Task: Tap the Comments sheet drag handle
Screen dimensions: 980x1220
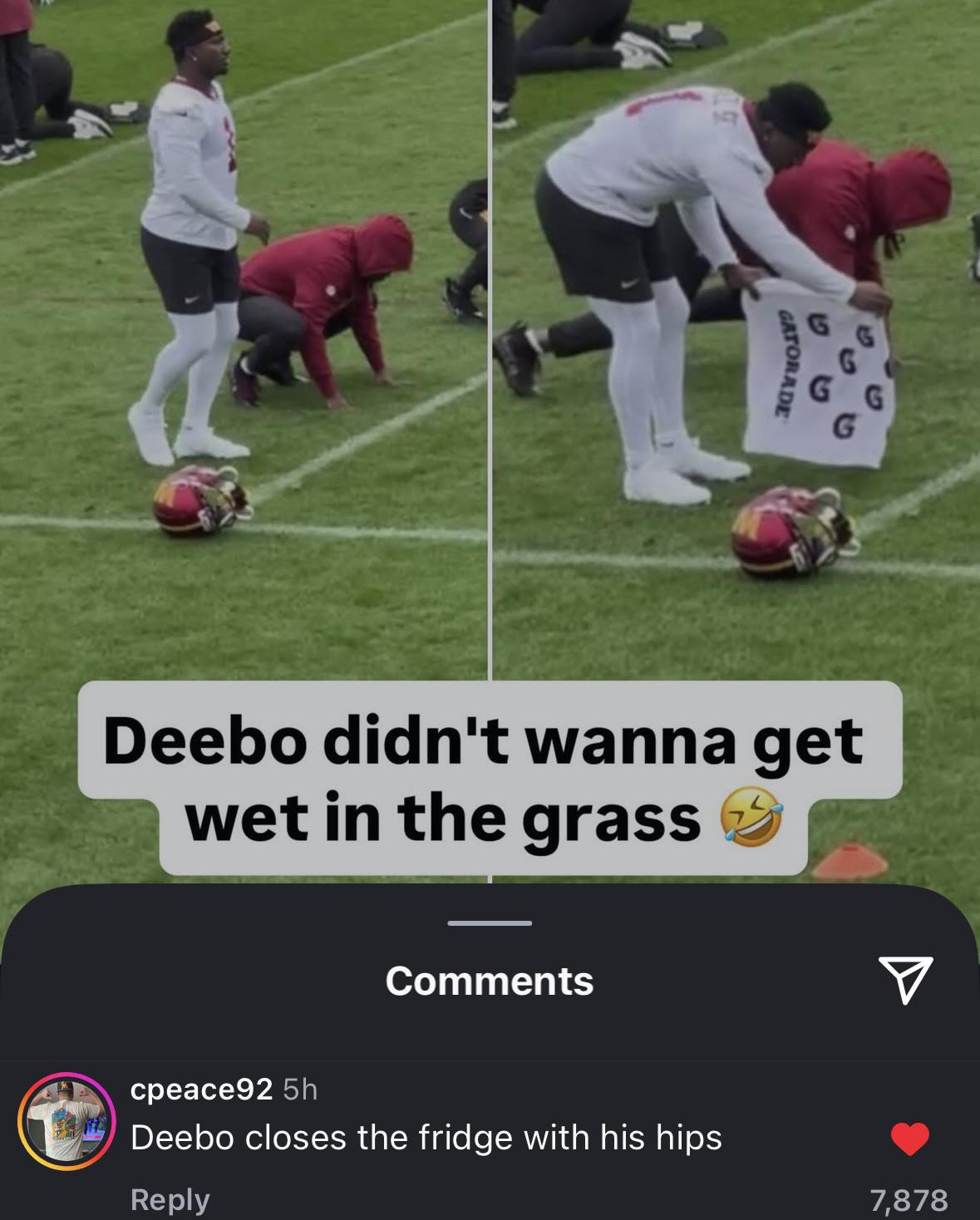Action: point(490,923)
